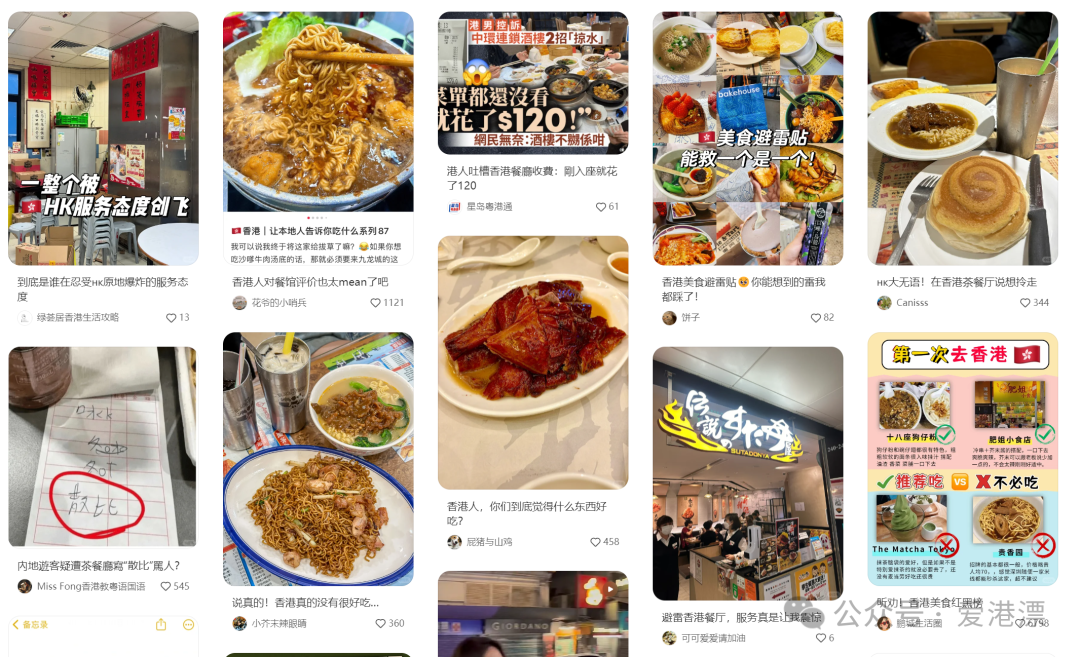The image size is (1080, 657).
Task: Open 港人吐槽香港餐廳收費 post
Action: point(533,83)
